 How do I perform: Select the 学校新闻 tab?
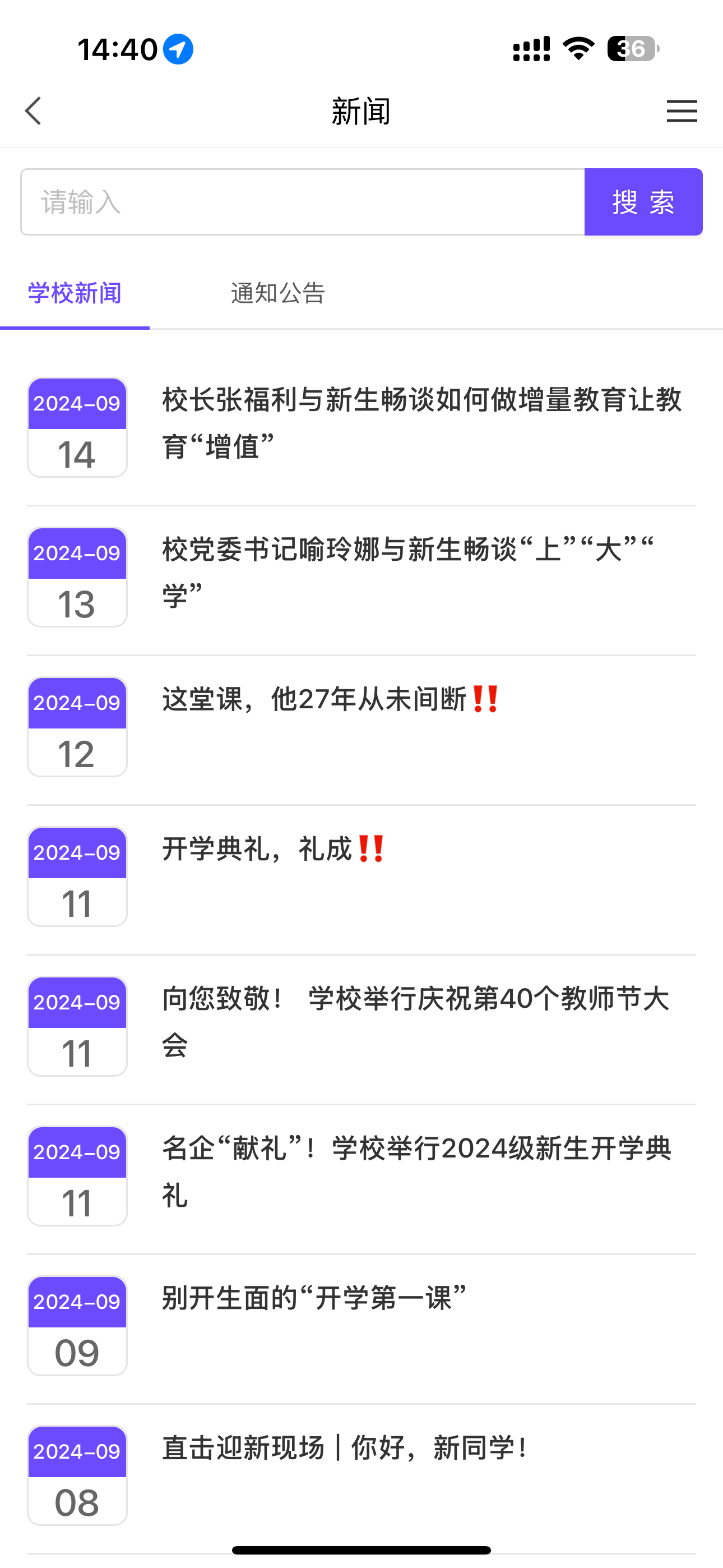pyautogui.click(x=75, y=293)
